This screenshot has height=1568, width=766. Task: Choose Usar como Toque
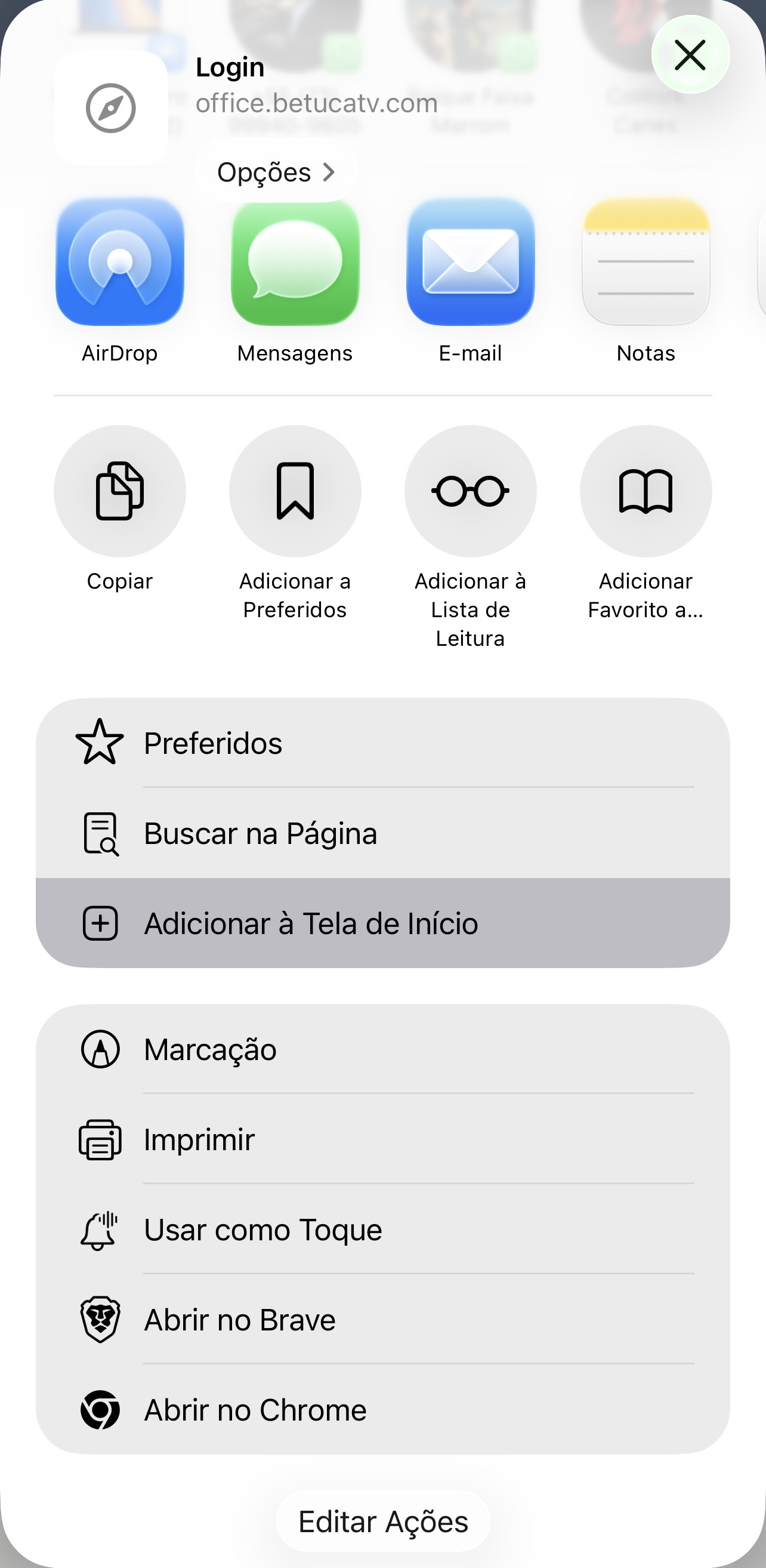tap(382, 1230)
